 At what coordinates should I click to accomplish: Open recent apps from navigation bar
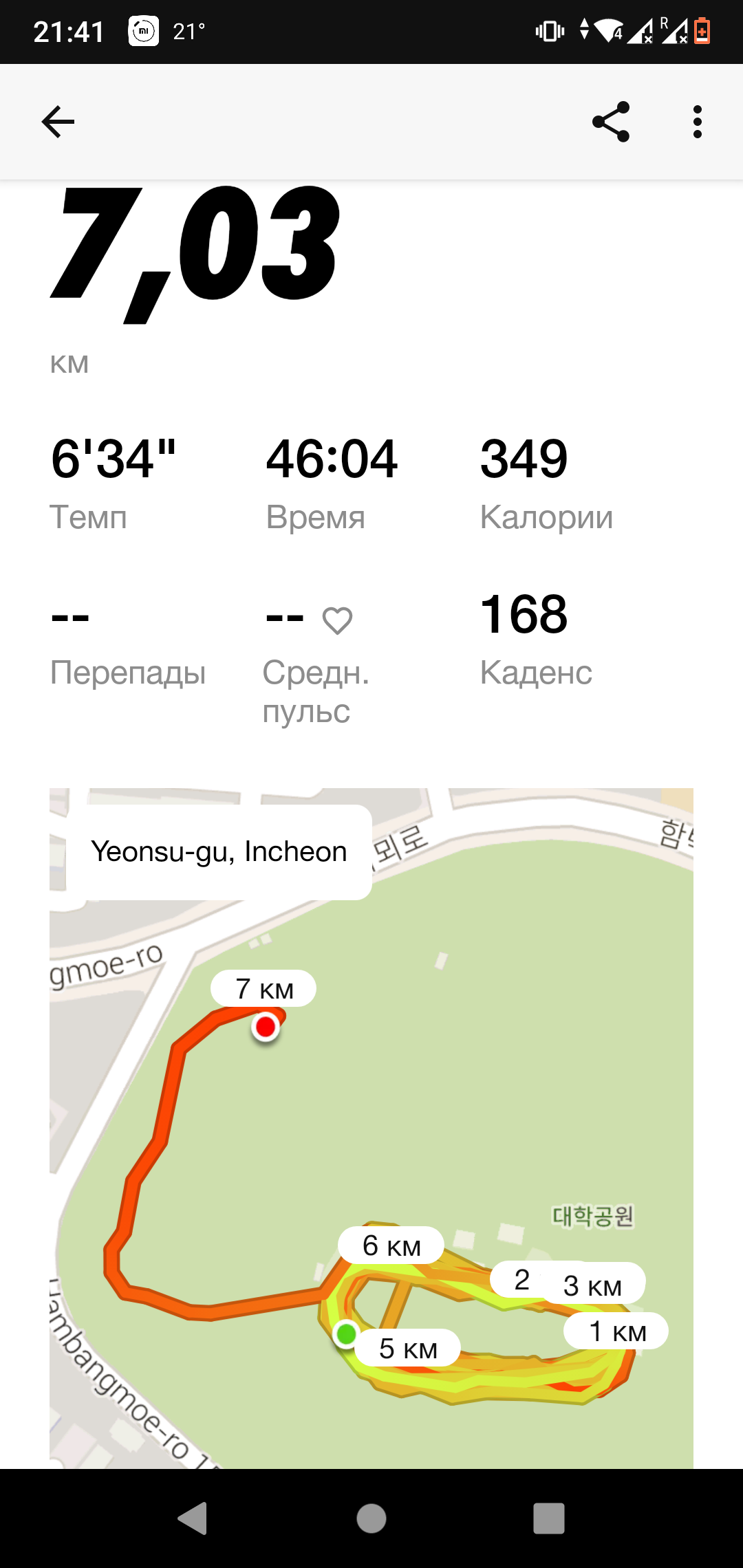click(x=548, y=1518)
